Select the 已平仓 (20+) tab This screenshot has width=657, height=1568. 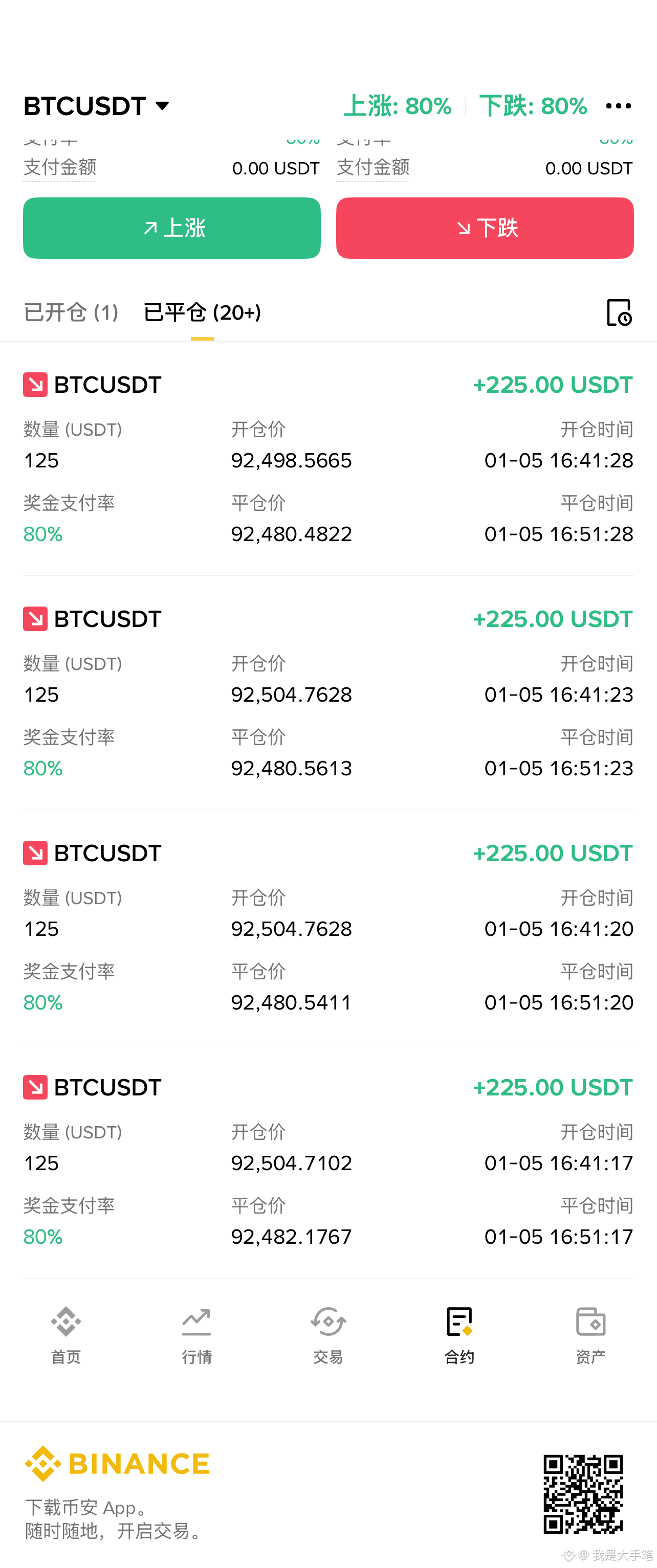click(202, 312)
